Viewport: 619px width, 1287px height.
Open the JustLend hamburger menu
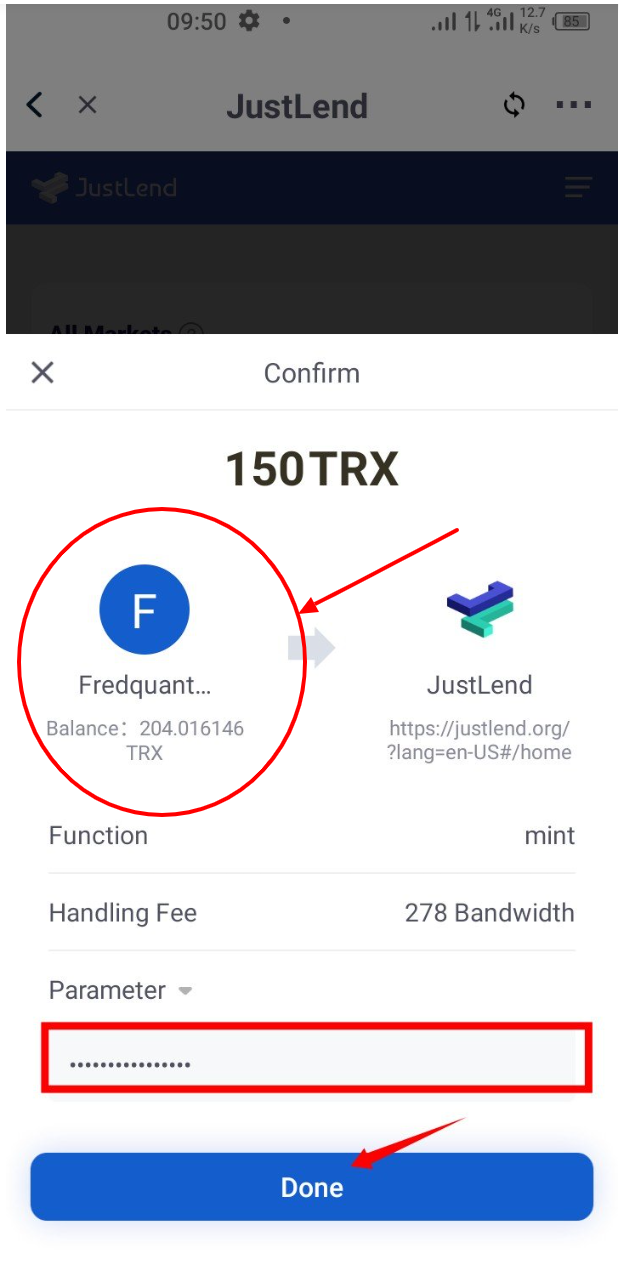click(578, 187)
